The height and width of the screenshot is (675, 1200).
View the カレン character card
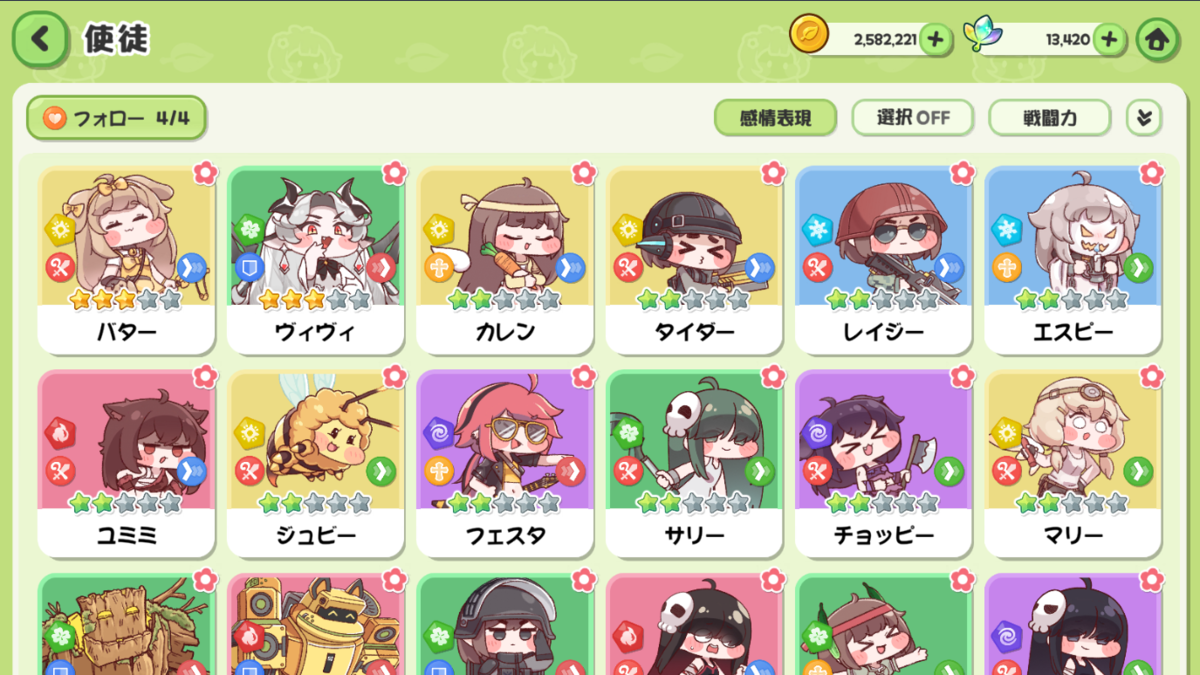(x=505, y=258)
